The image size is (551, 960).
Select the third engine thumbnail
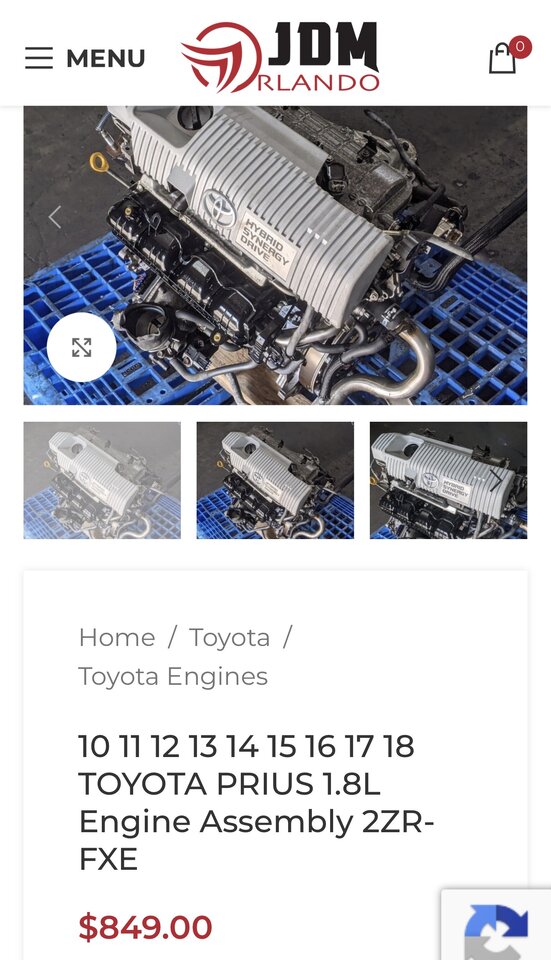pyautogui.click(x=448, y=480)
